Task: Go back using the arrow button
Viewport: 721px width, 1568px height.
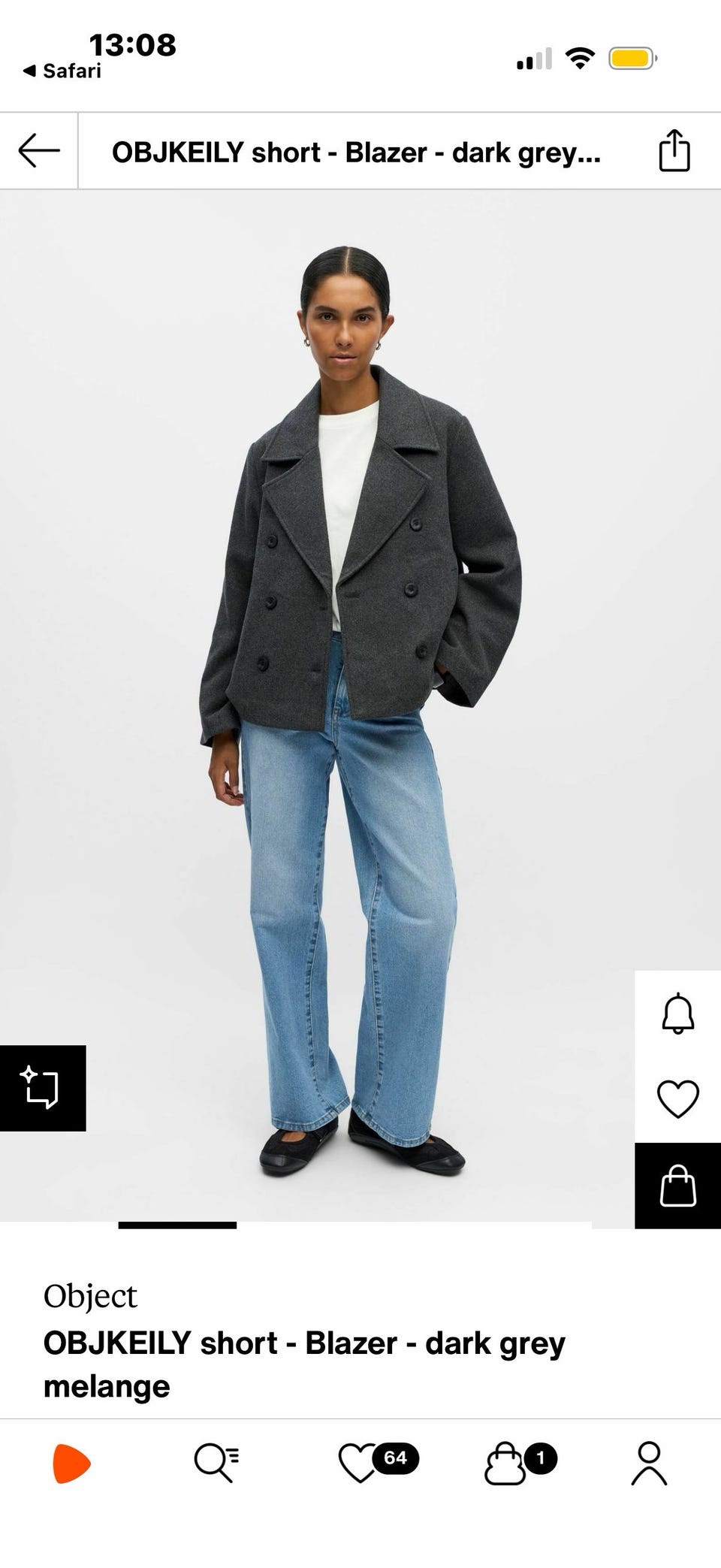Action: coord(39,150)
